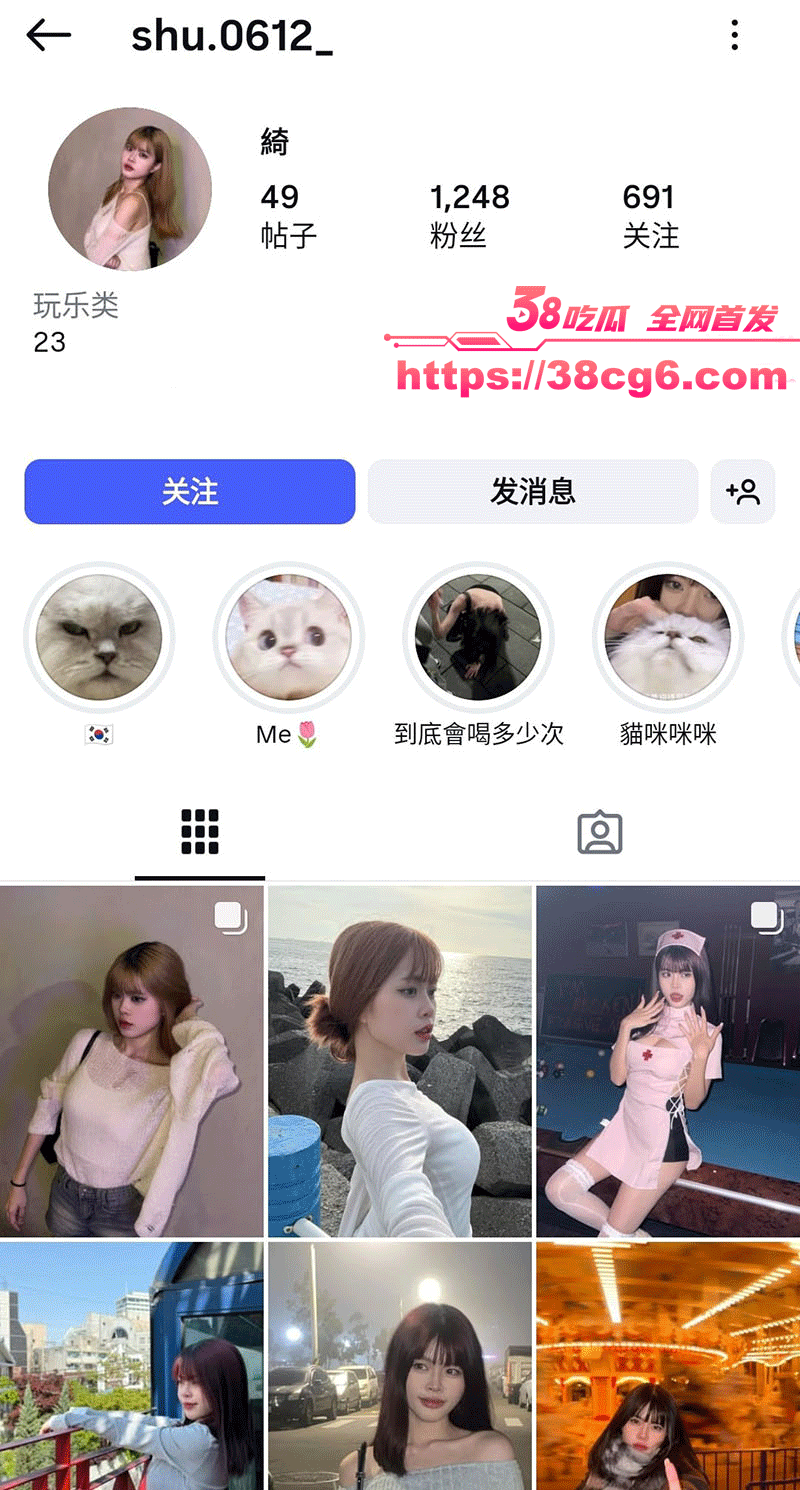Open the Me🌷 story highlight

[288, 637]
